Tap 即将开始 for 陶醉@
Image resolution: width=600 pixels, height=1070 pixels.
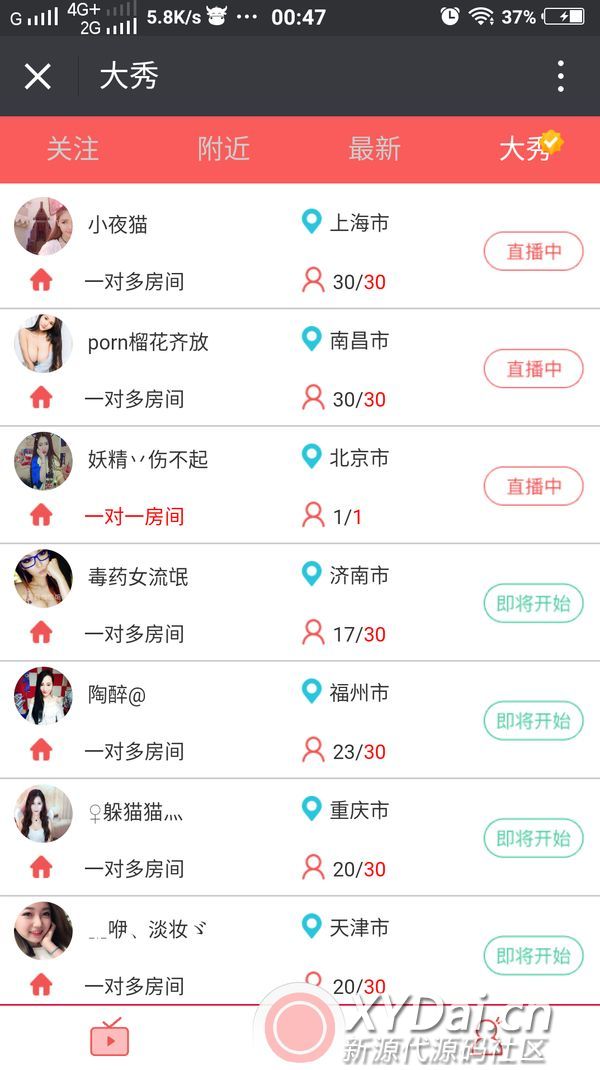coord(533,721)
